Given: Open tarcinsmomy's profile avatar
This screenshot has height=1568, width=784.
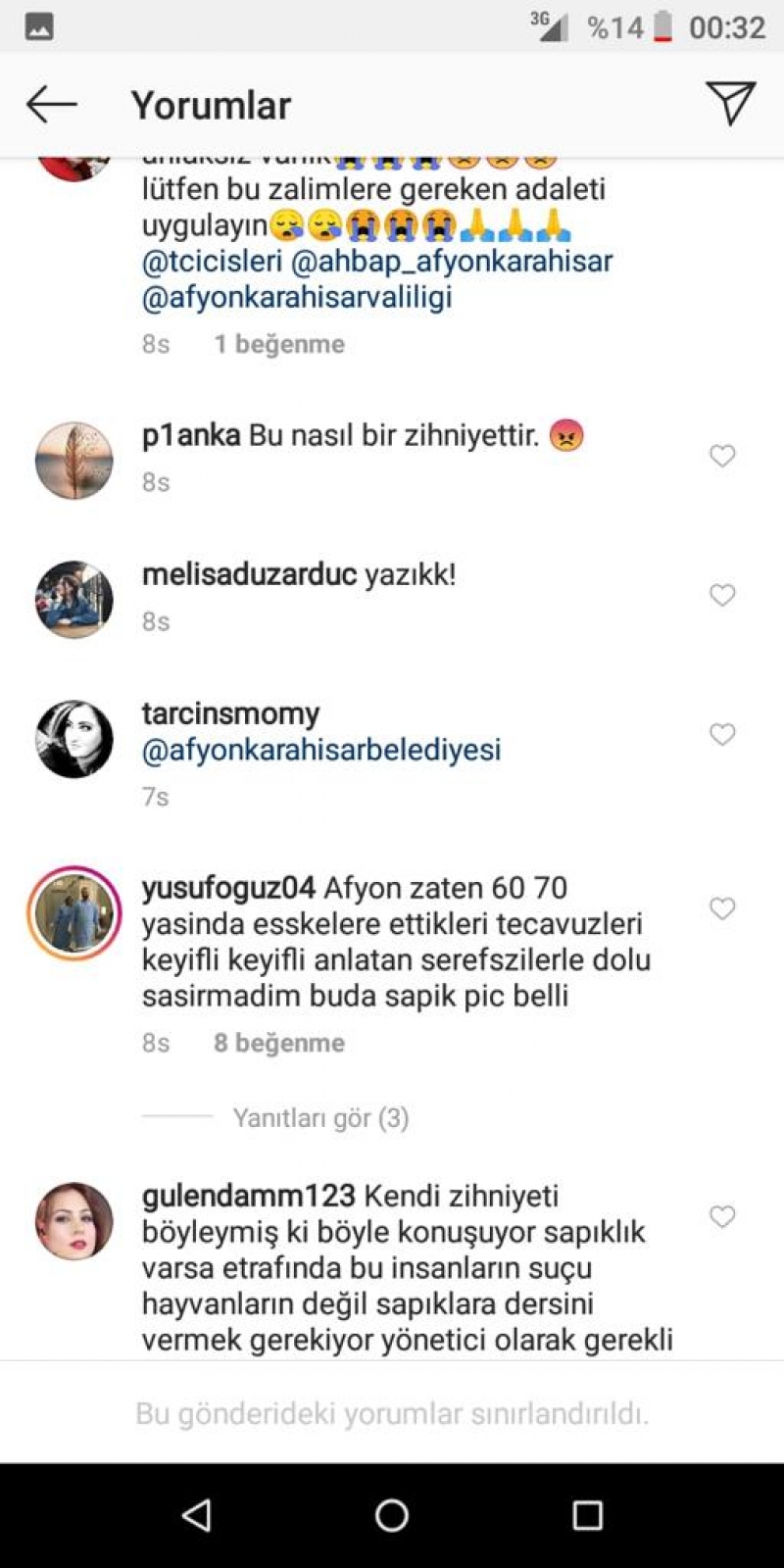Looking at the screenshot, I should (x=74, y=739).
